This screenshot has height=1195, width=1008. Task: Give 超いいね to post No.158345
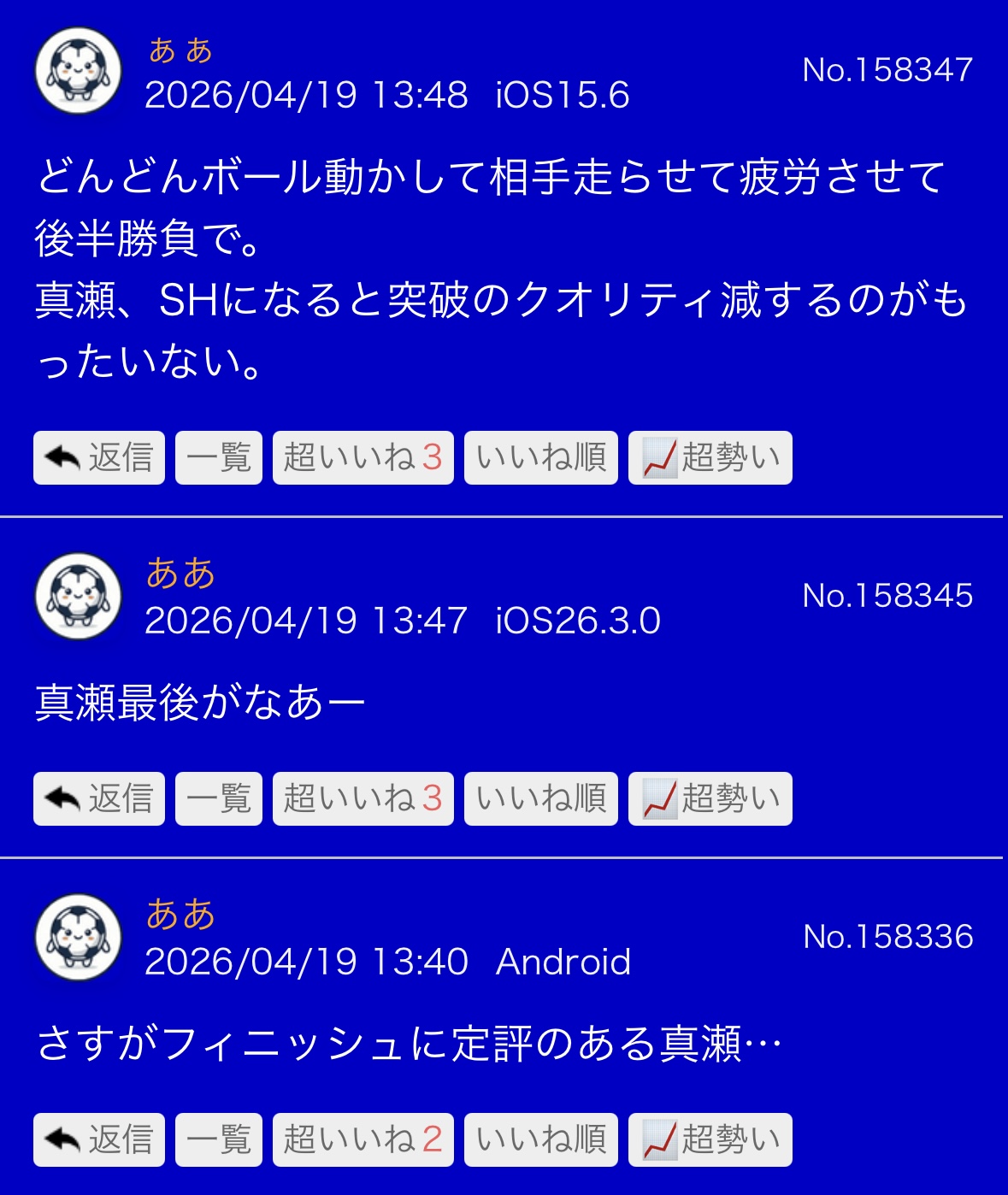pyautogui.click(x=363, y=798)
